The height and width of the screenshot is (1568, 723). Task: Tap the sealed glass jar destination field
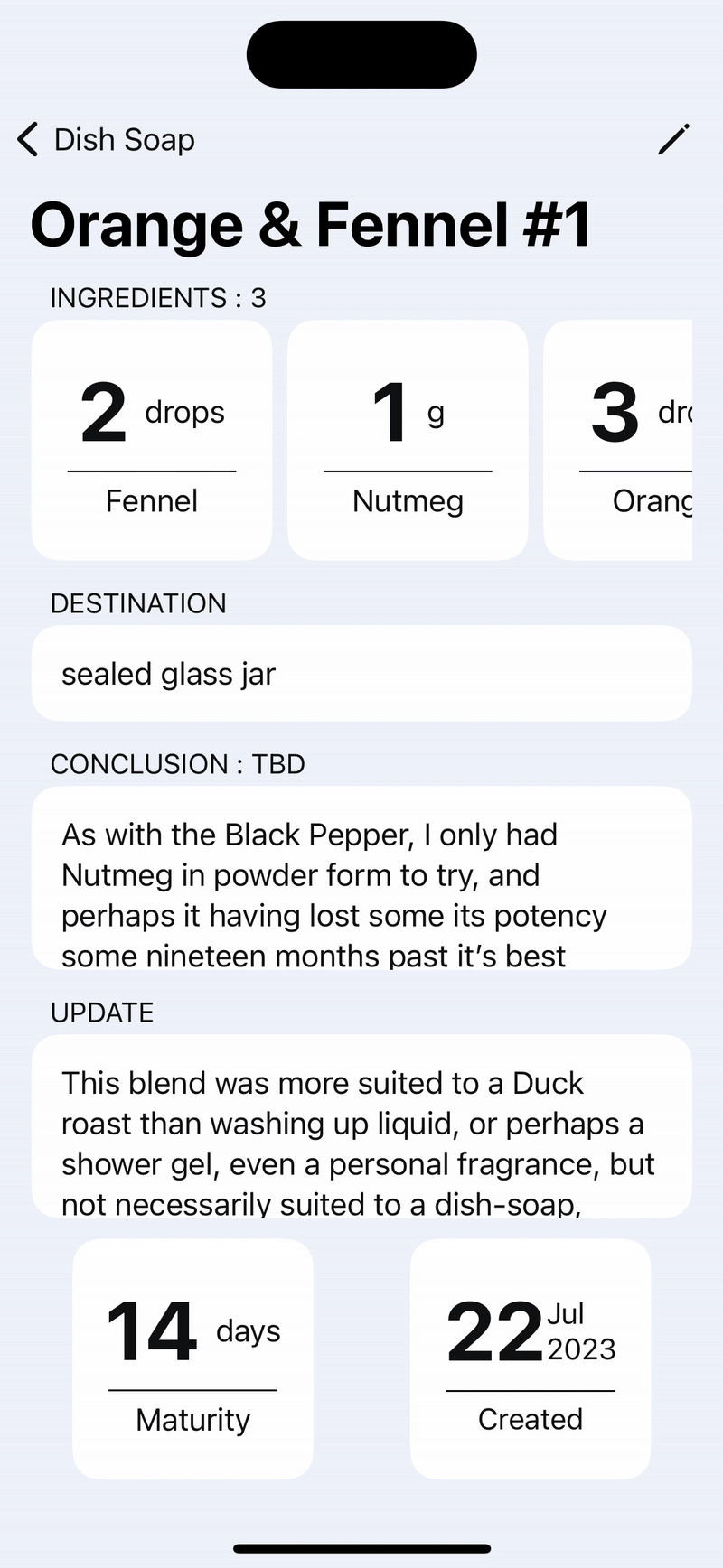[361, 673]
